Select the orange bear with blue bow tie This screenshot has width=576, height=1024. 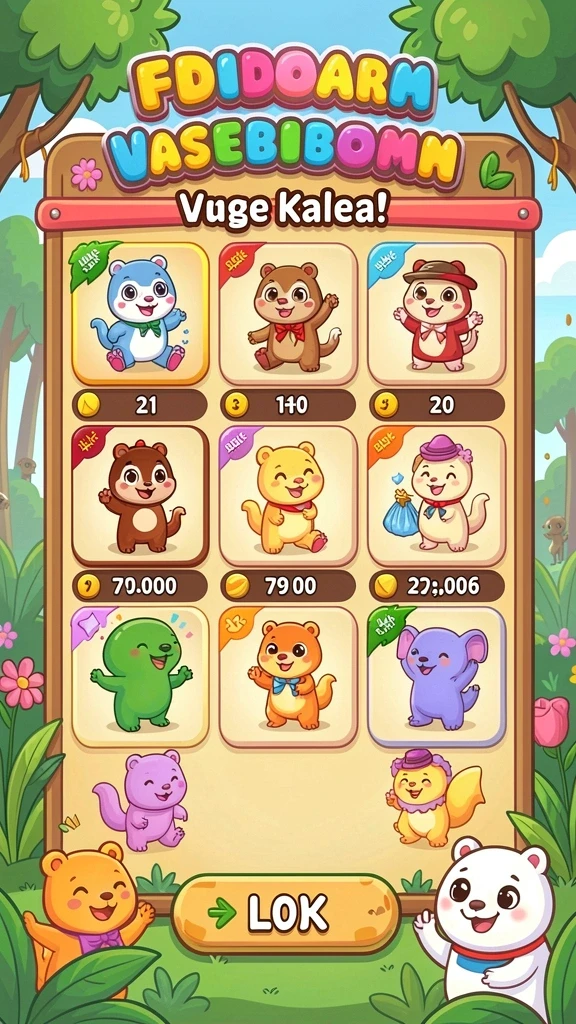click(288, 677)
